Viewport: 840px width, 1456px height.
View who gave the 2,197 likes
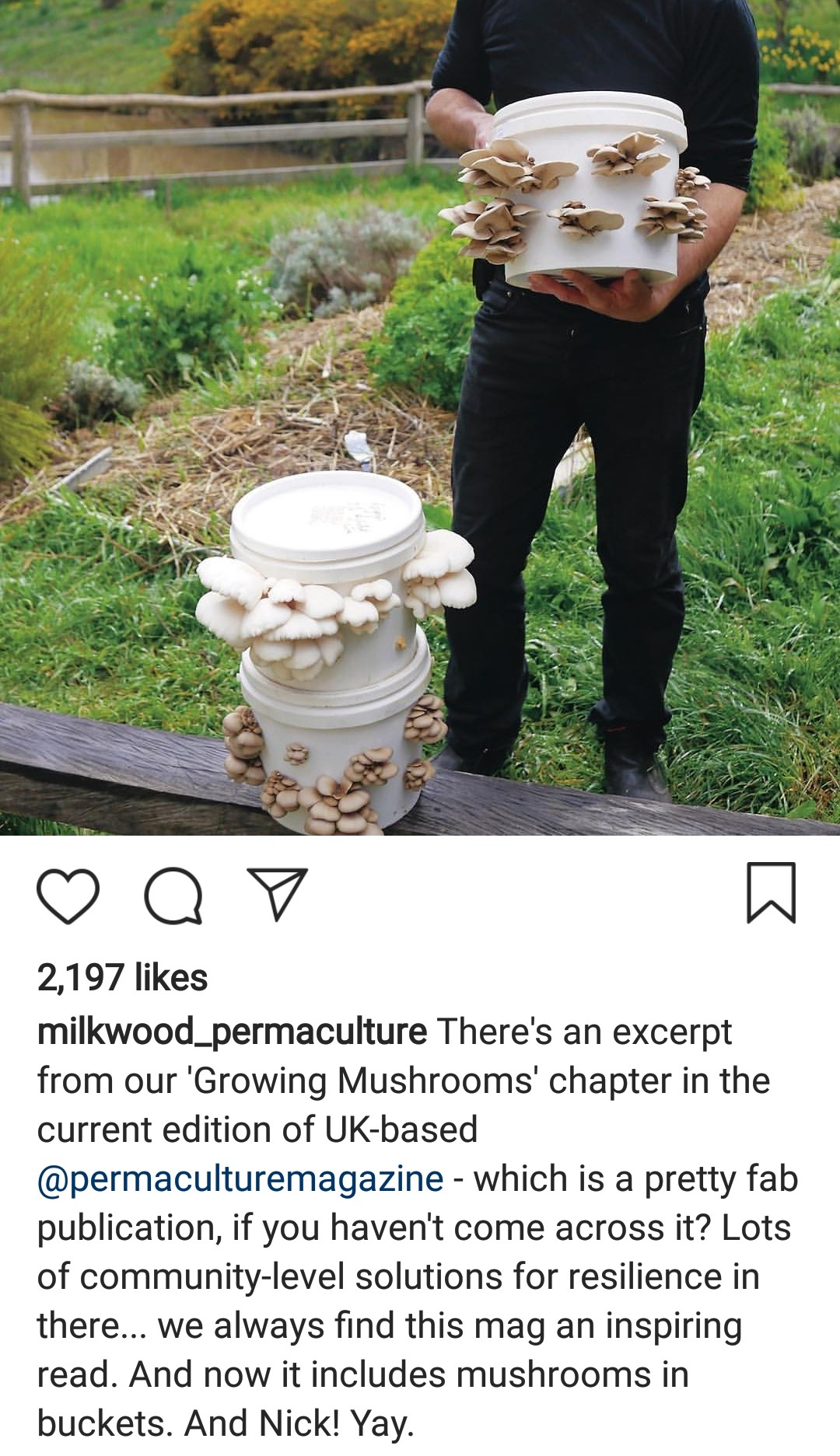[122, 978]
